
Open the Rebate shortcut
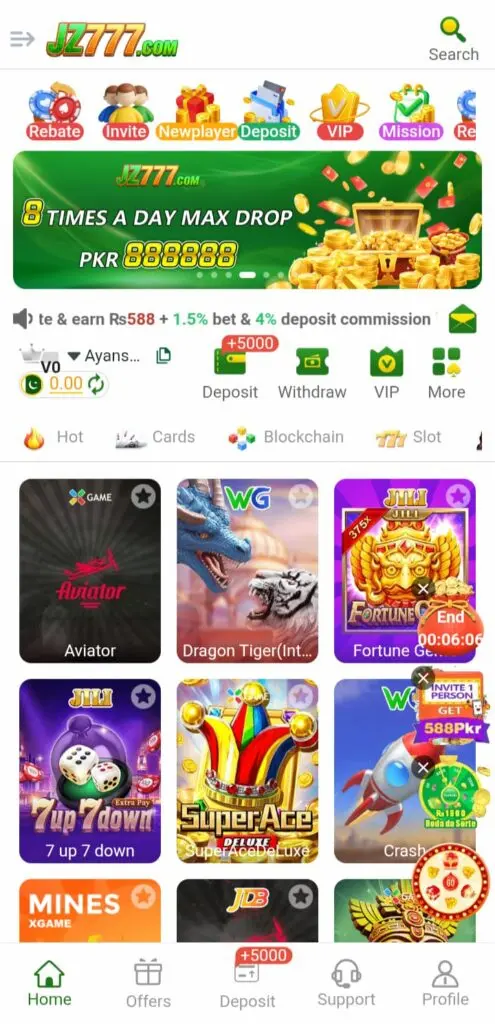point(55,112)
